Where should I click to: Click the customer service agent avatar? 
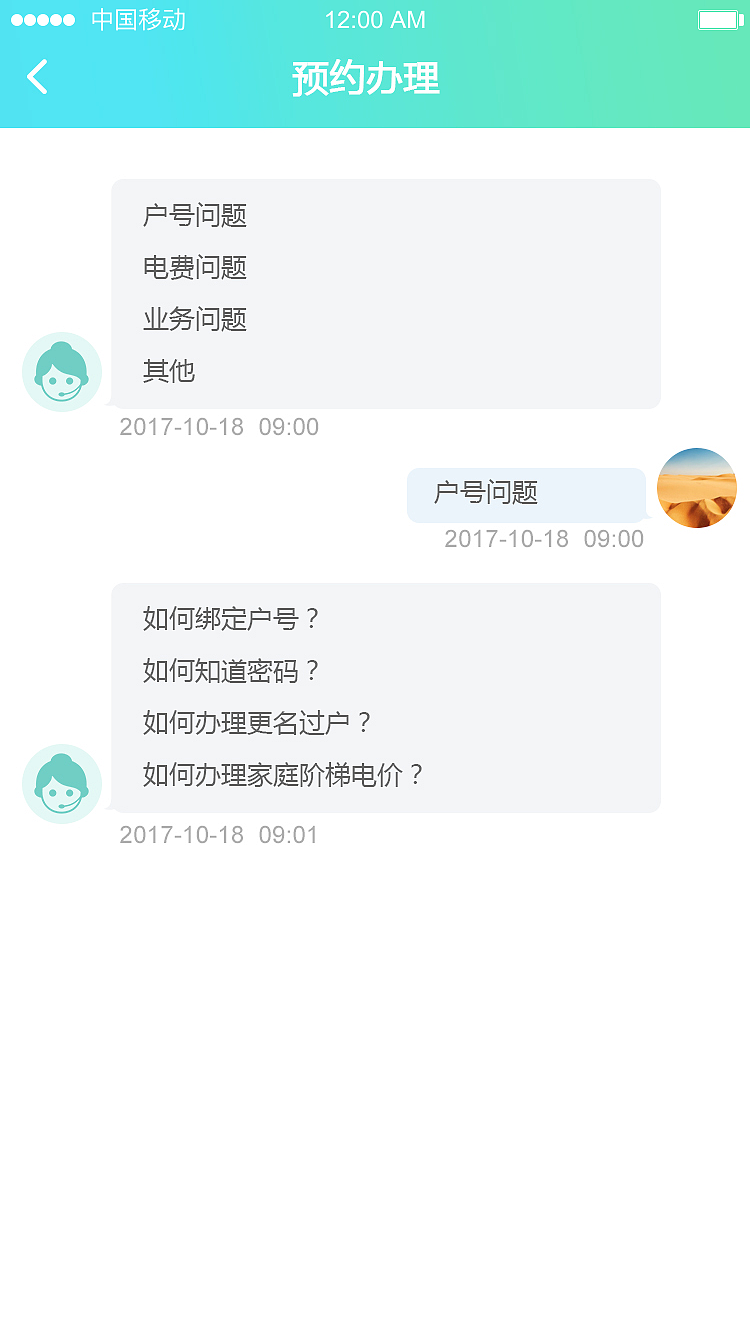coord(62,371)
